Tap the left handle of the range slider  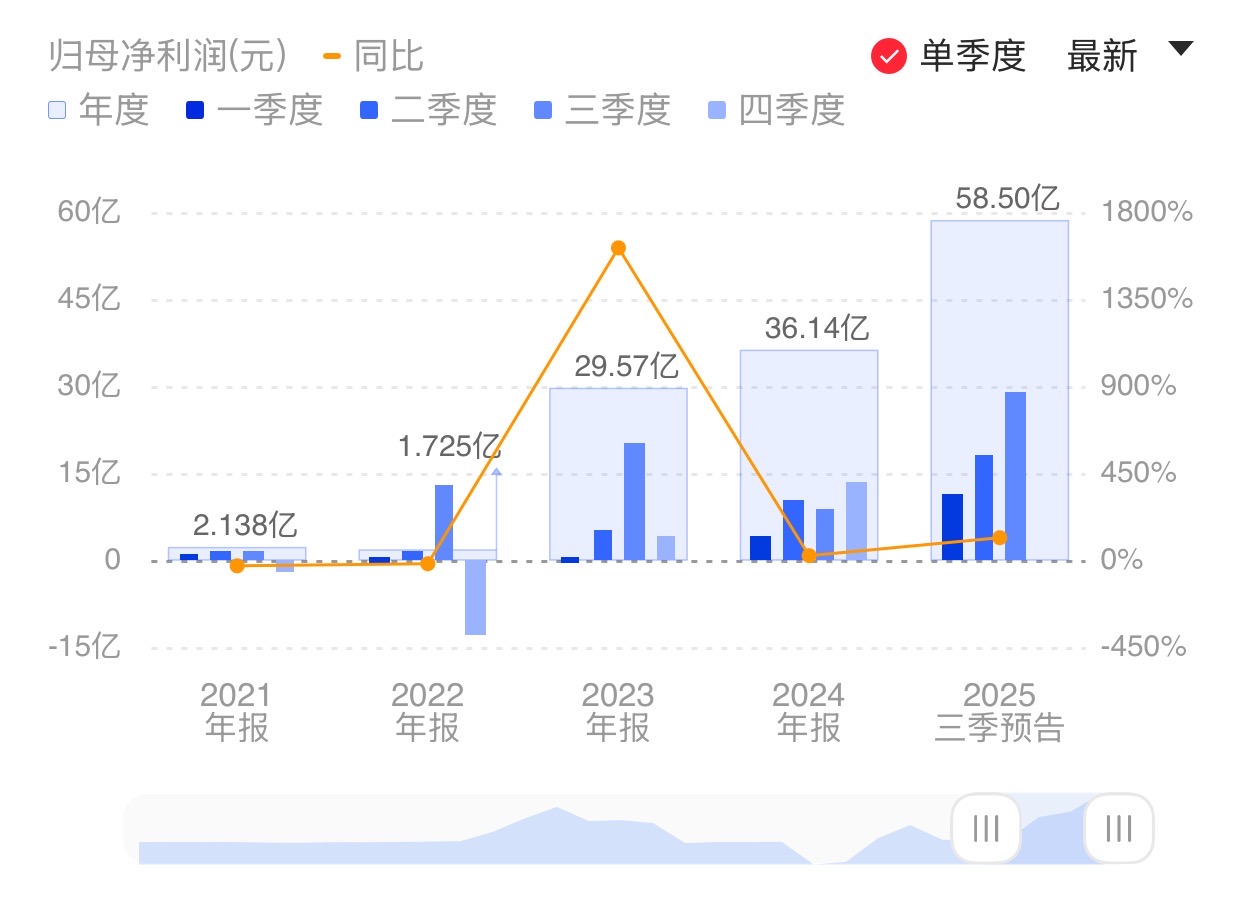986,828
